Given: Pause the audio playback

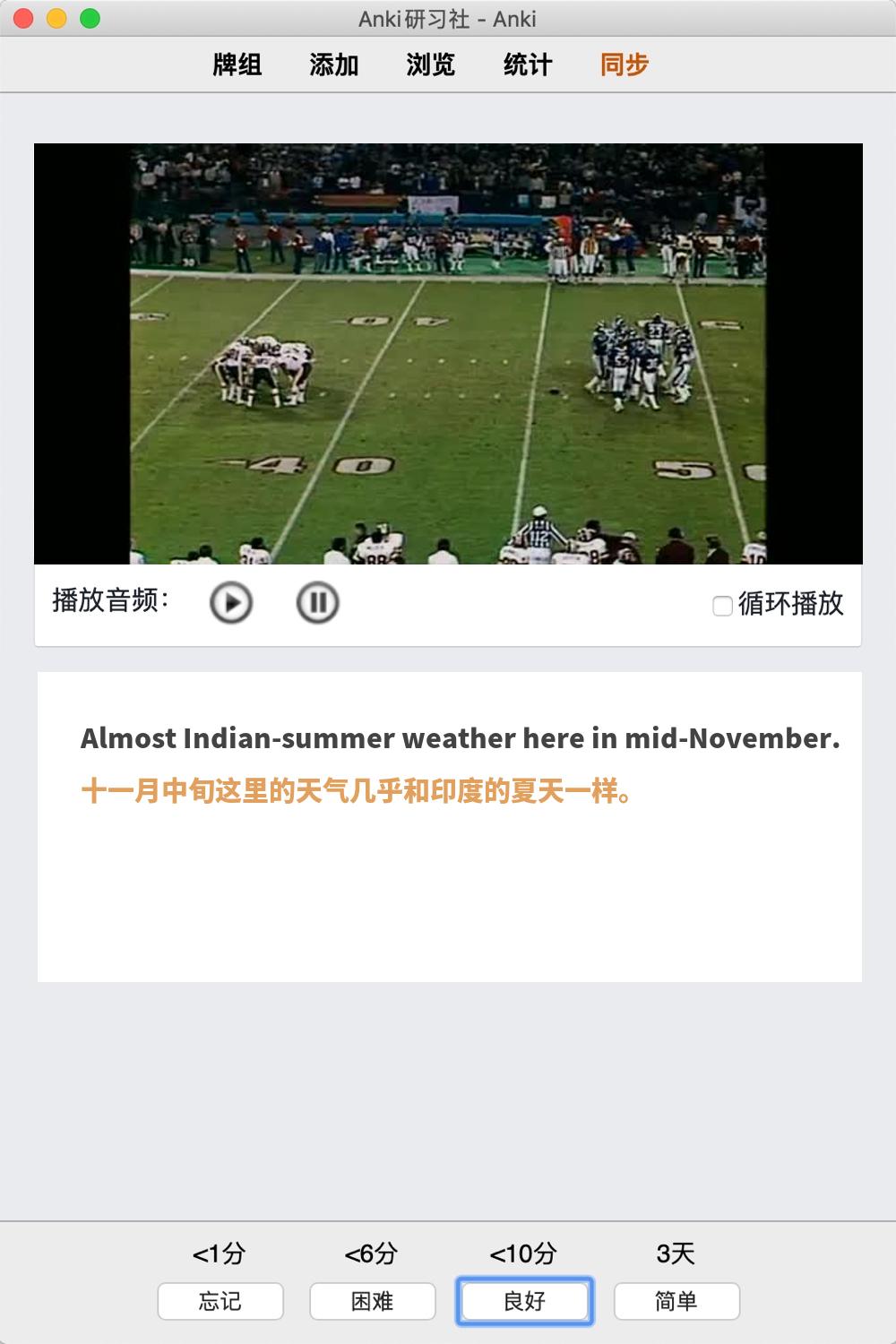Looking at the screenshot, I should (317, 603).
